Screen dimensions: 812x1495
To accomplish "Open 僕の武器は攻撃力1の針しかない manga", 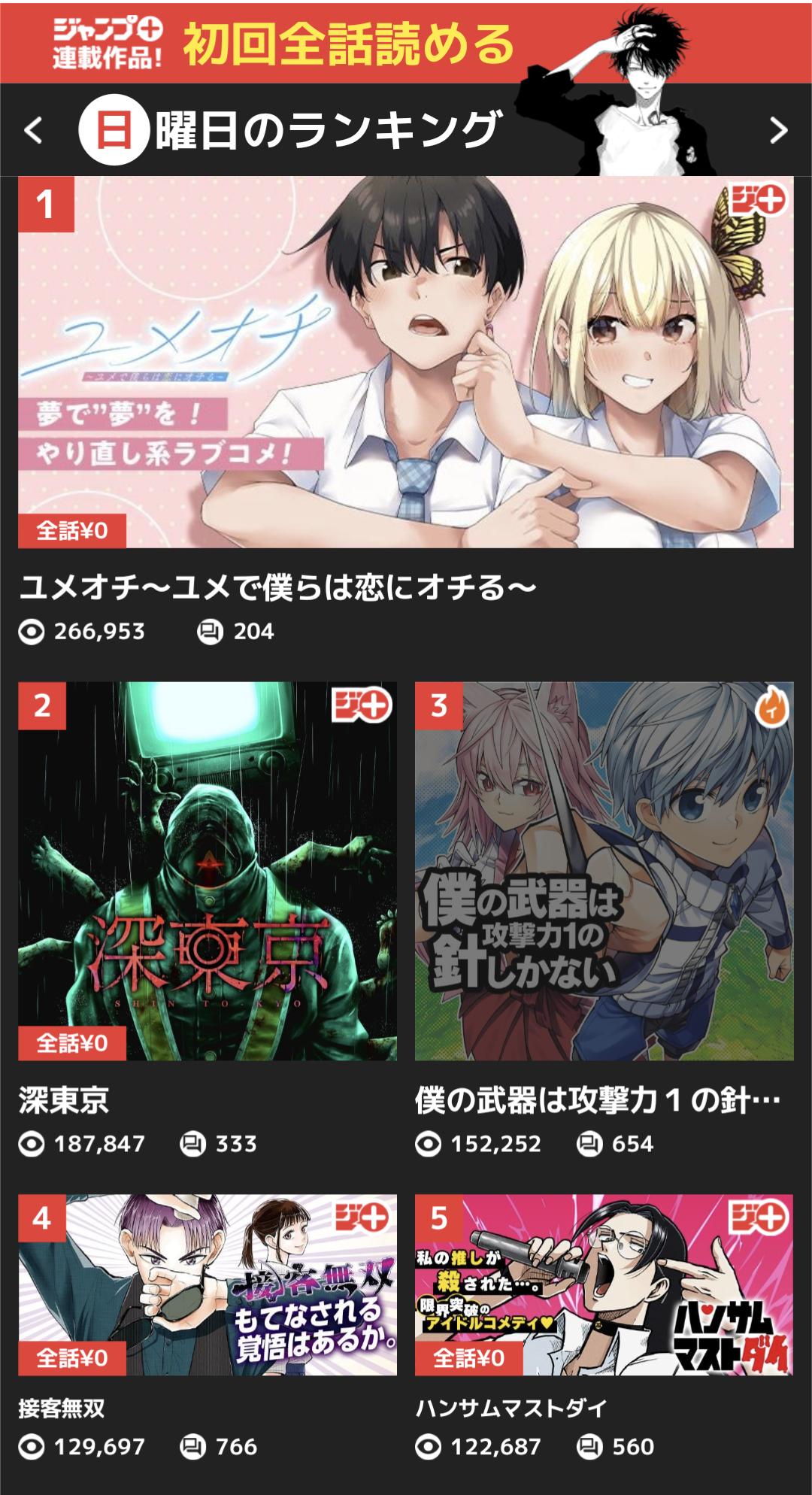I will pos(604,871).
